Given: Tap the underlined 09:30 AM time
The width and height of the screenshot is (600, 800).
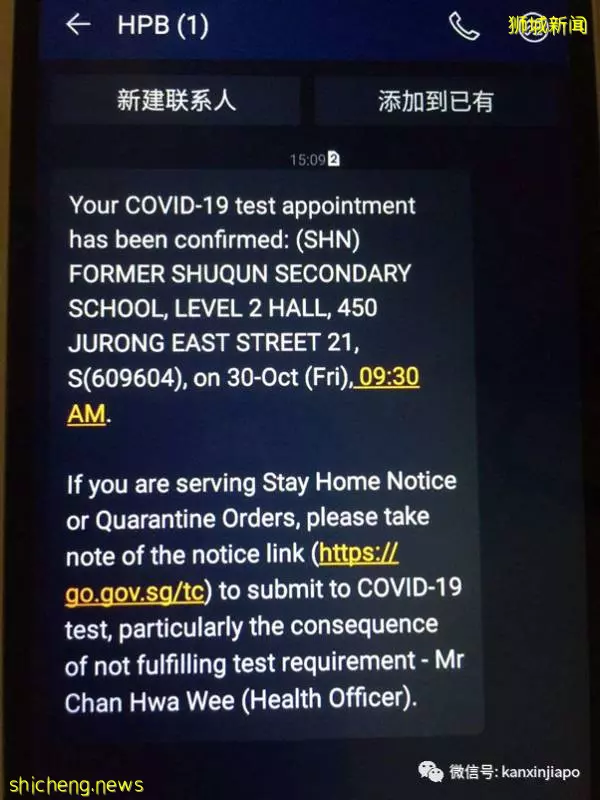Looking at the screenshot, I should 389,378.
